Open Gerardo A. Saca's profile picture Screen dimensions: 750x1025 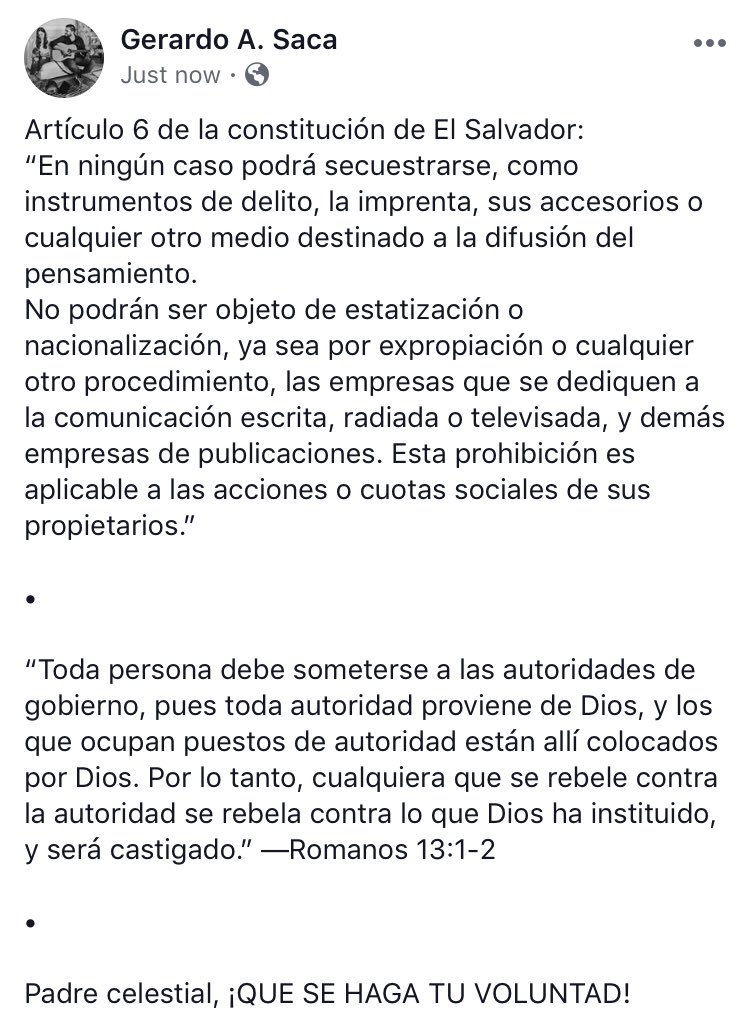coord(64,57)
